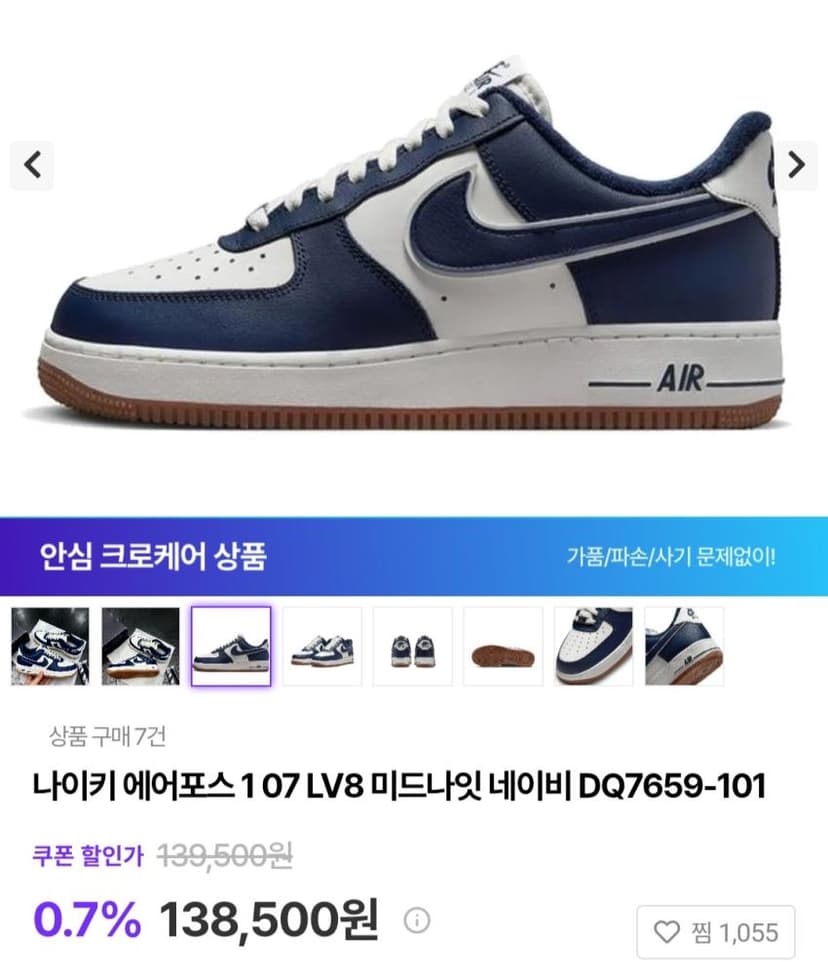Select the heel AIR close-up thumbnail
Screen dimensions: 828x962
(x=684, y=646)
